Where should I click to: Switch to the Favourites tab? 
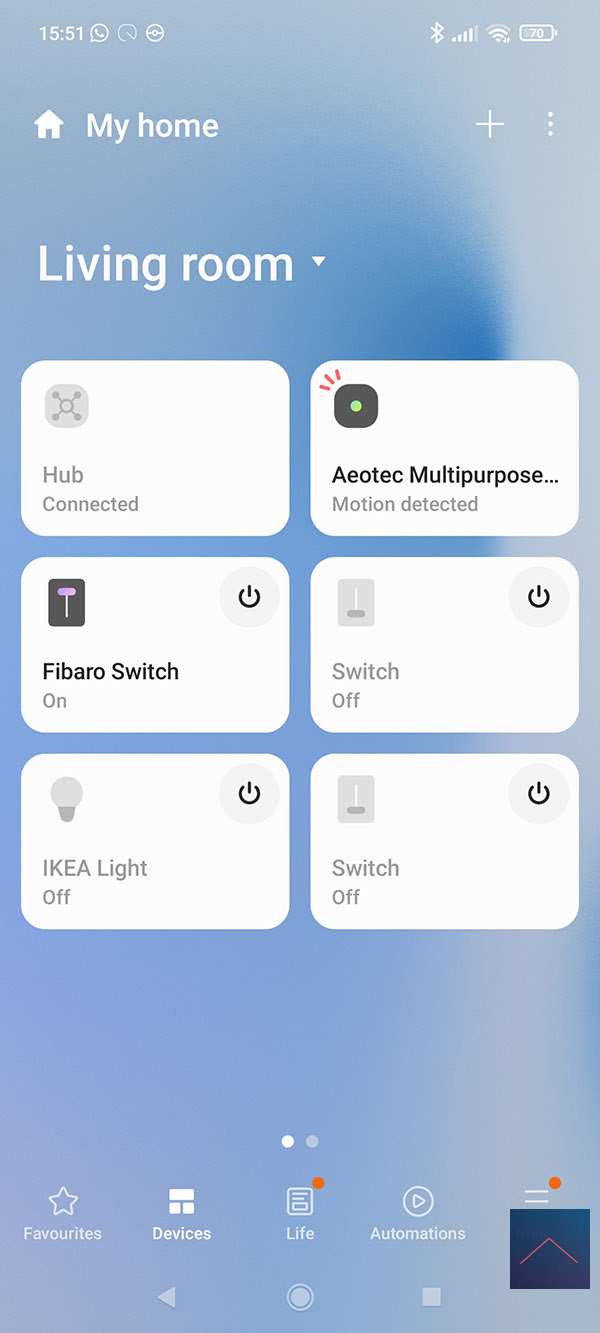click(63, 1214)
